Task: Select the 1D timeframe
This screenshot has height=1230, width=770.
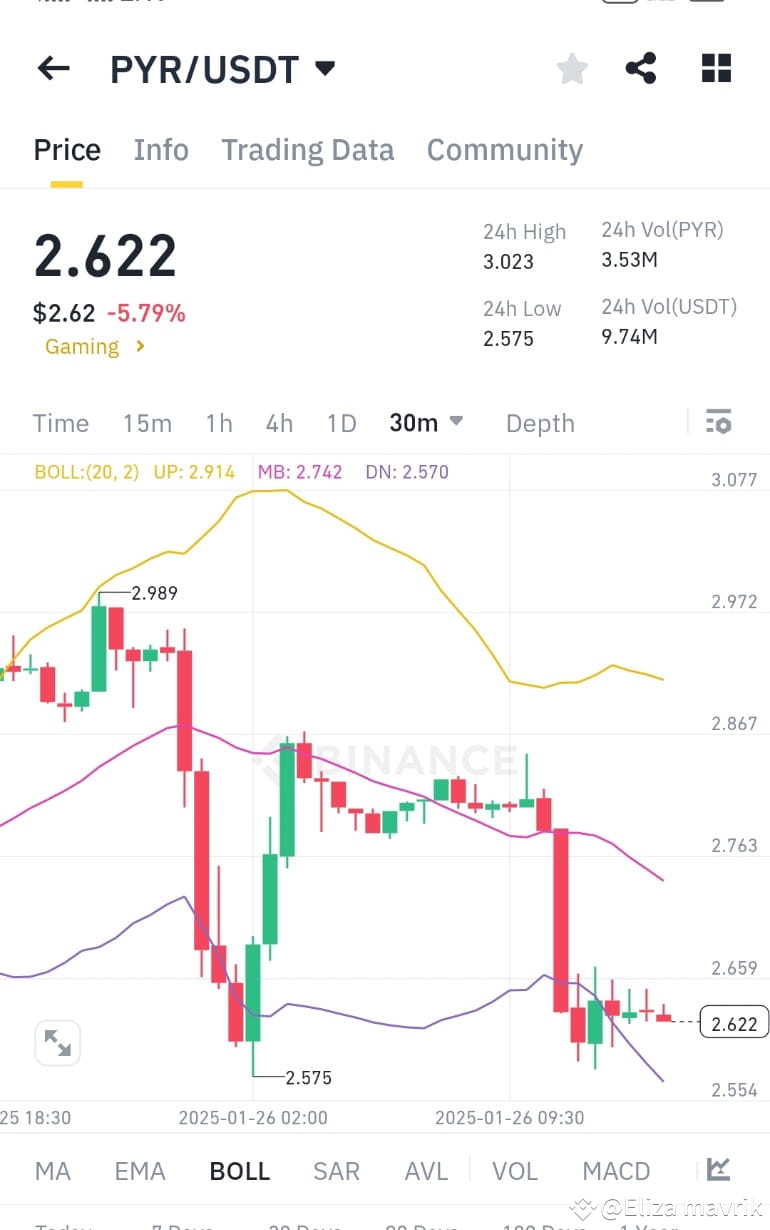Action: 341,423
